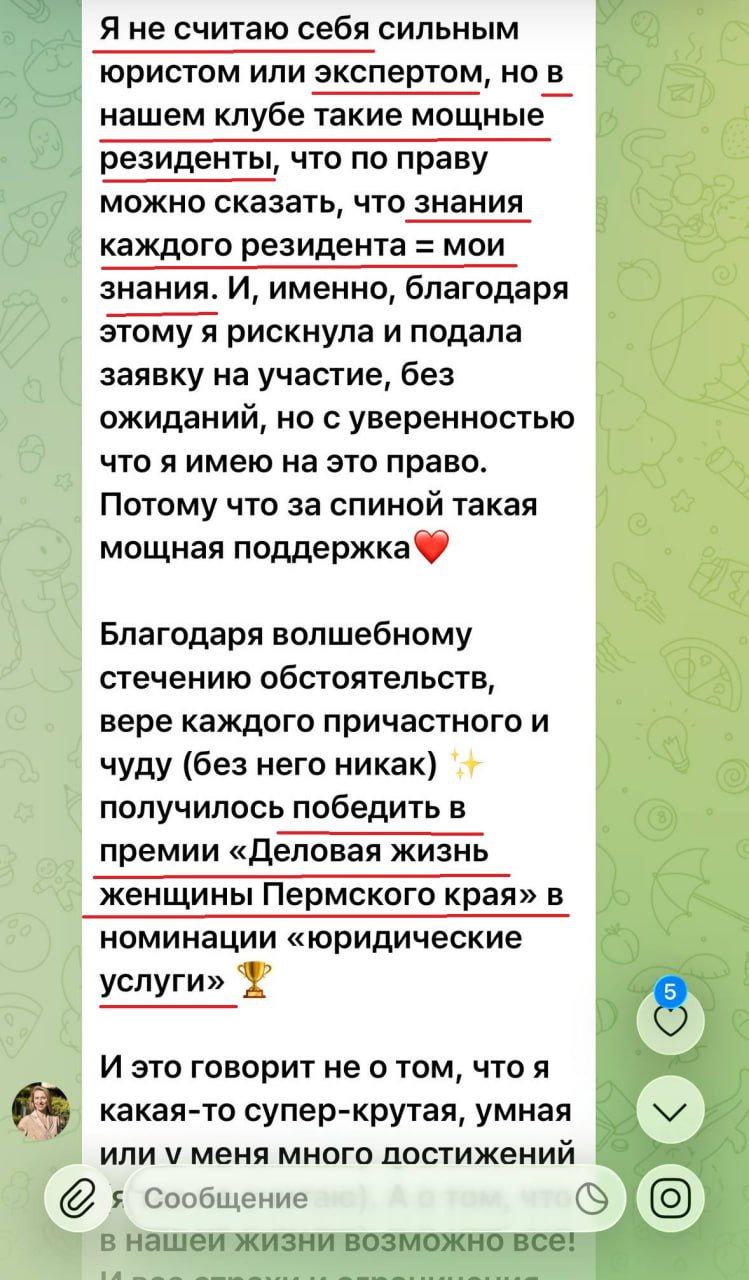The width and height of the screenshot is (749, 1280).
Task: Open the sender's profile avatar
Action: [40, 1112]
